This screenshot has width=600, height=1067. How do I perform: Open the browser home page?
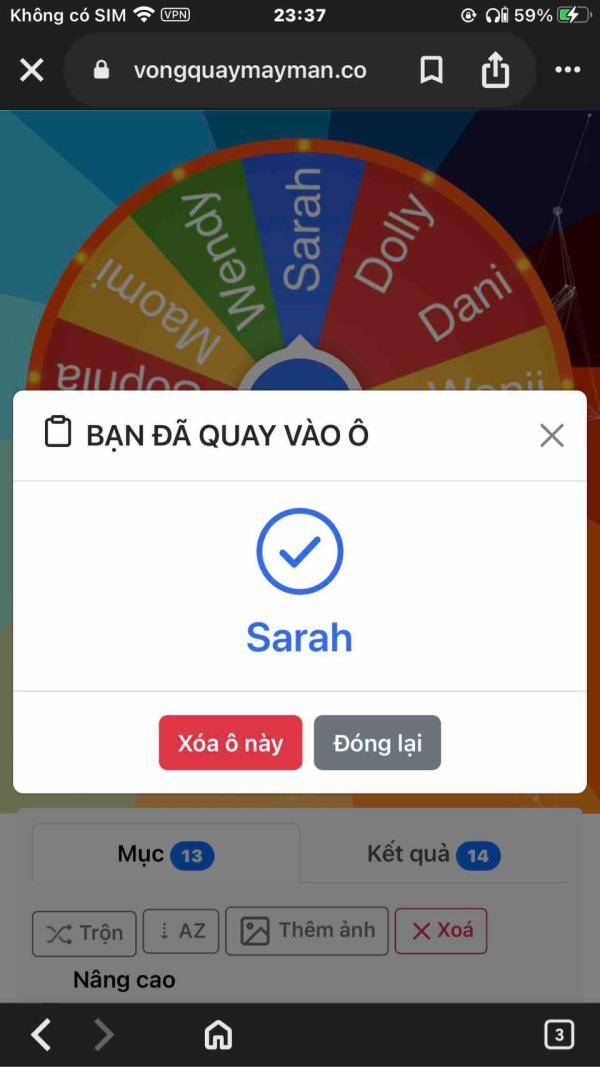pyautogui.click(x=218, y=1035)
